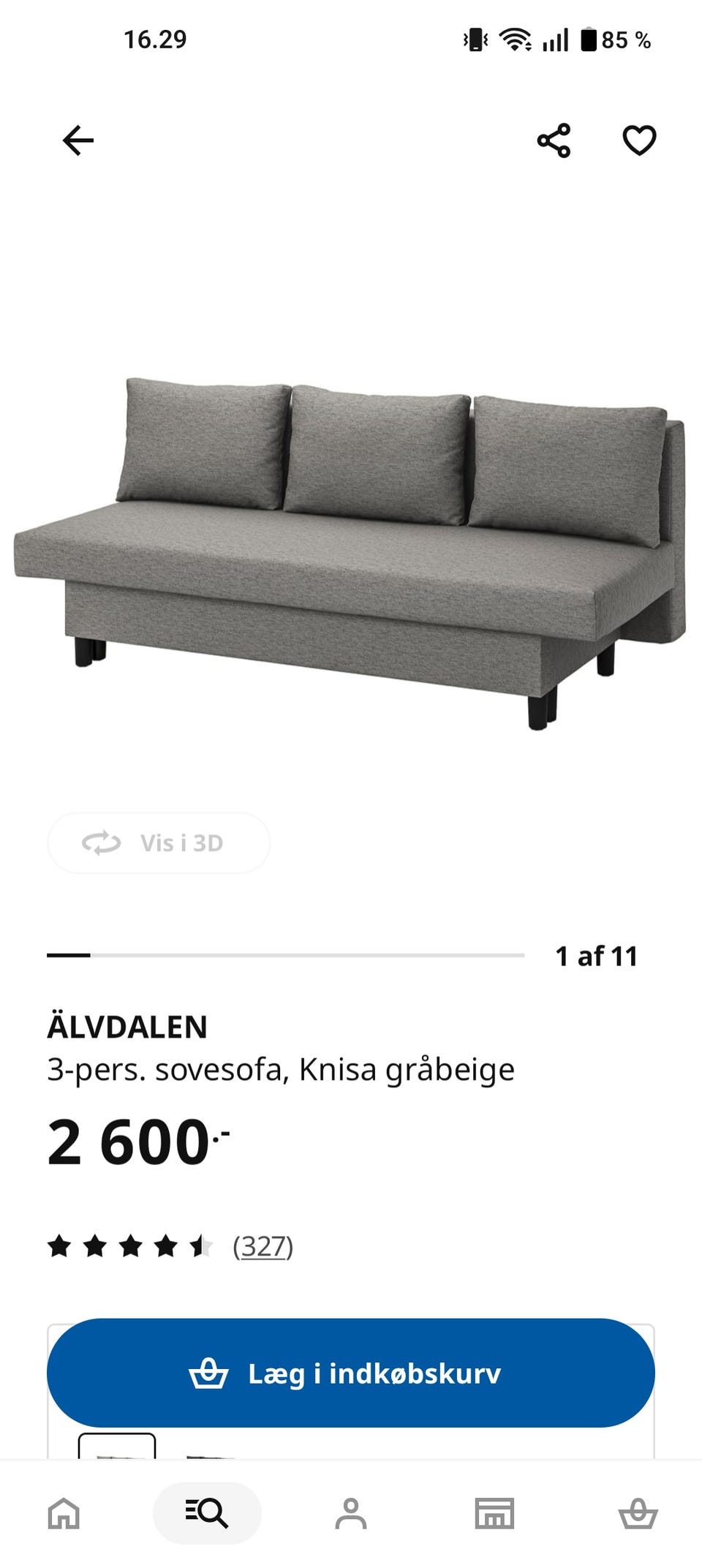Open the Store tab in bottom navigation

(494, 1512)
